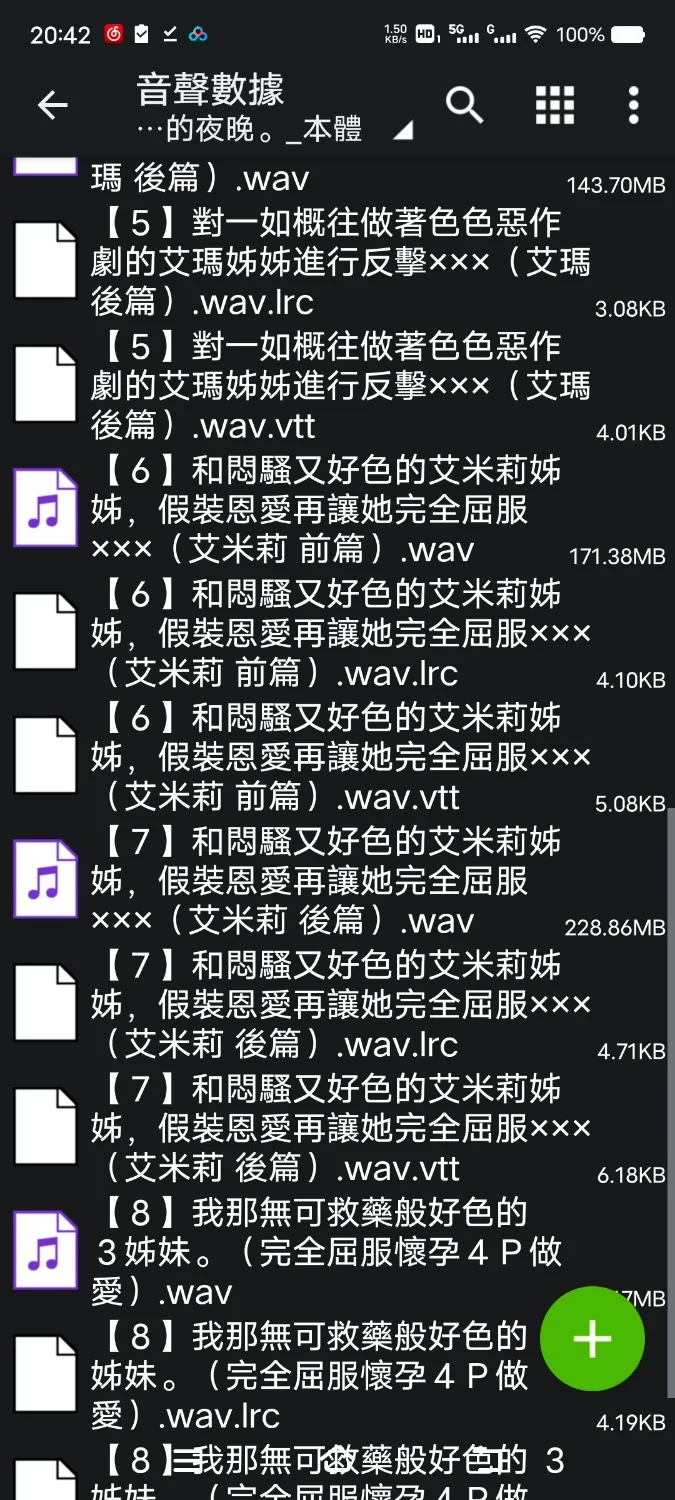Expand the folder path dropdown
This screenshot has width=675, height=1500.
tap(402, 130)
